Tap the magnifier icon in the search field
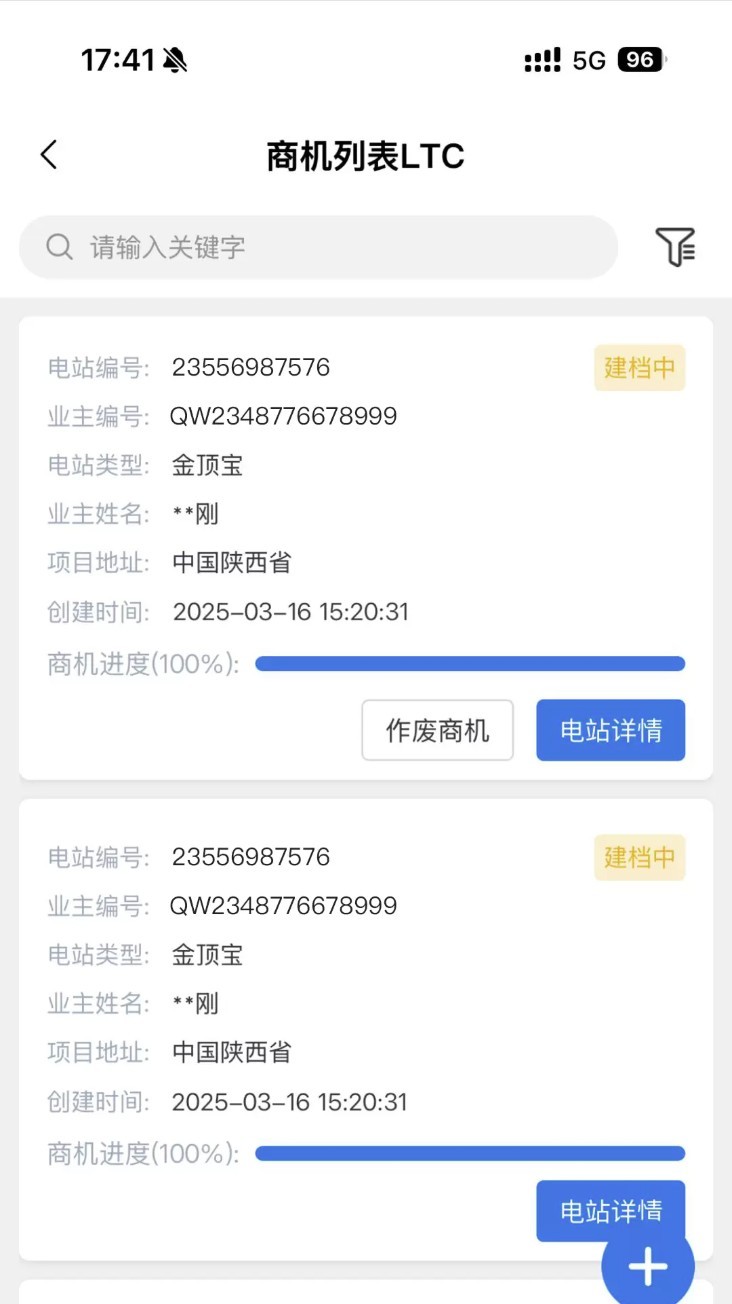The width and height of the screenshot is (732, 1304). click(58, 246)
